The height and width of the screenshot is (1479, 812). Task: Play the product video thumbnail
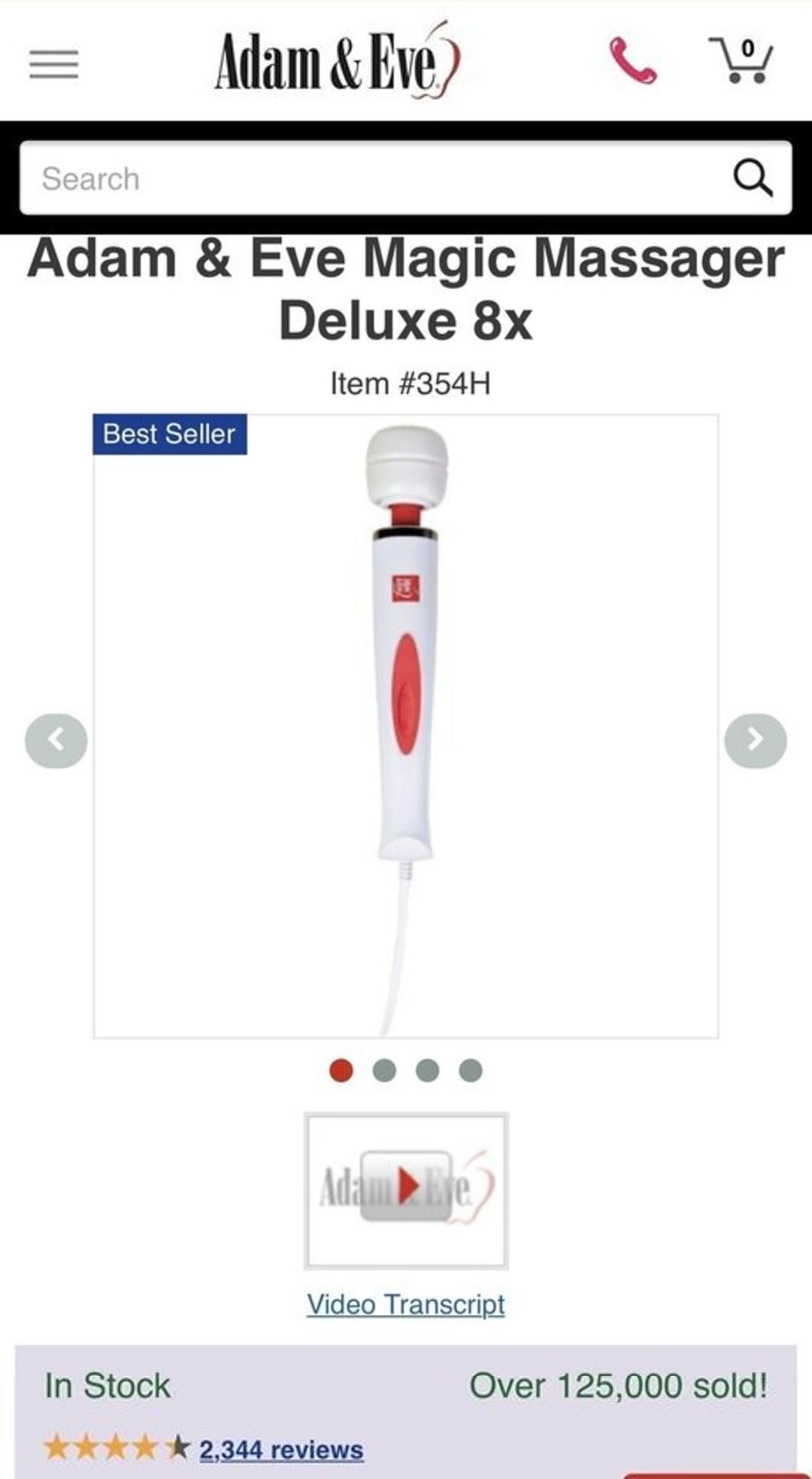[406, 1190]
